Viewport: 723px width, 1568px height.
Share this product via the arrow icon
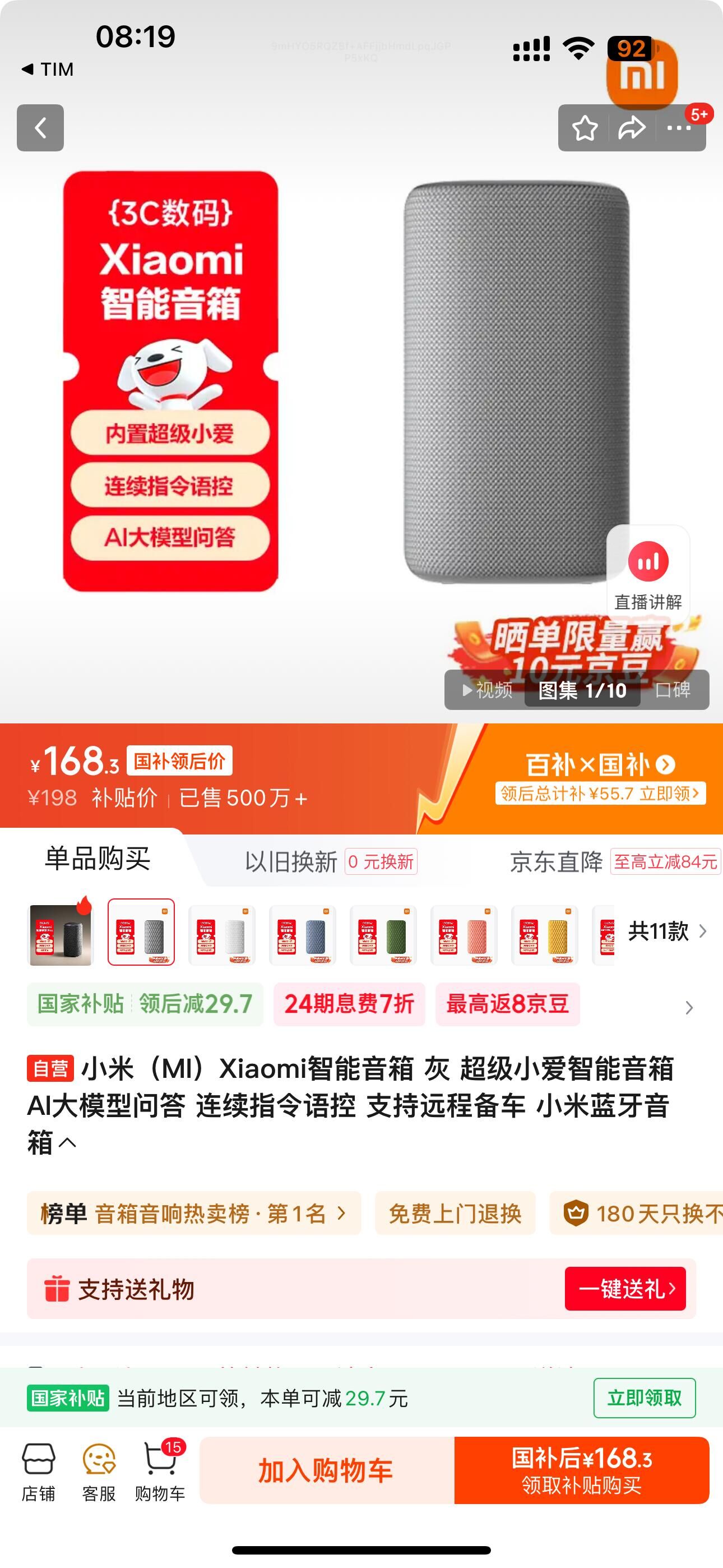click(x=632, y=128)
